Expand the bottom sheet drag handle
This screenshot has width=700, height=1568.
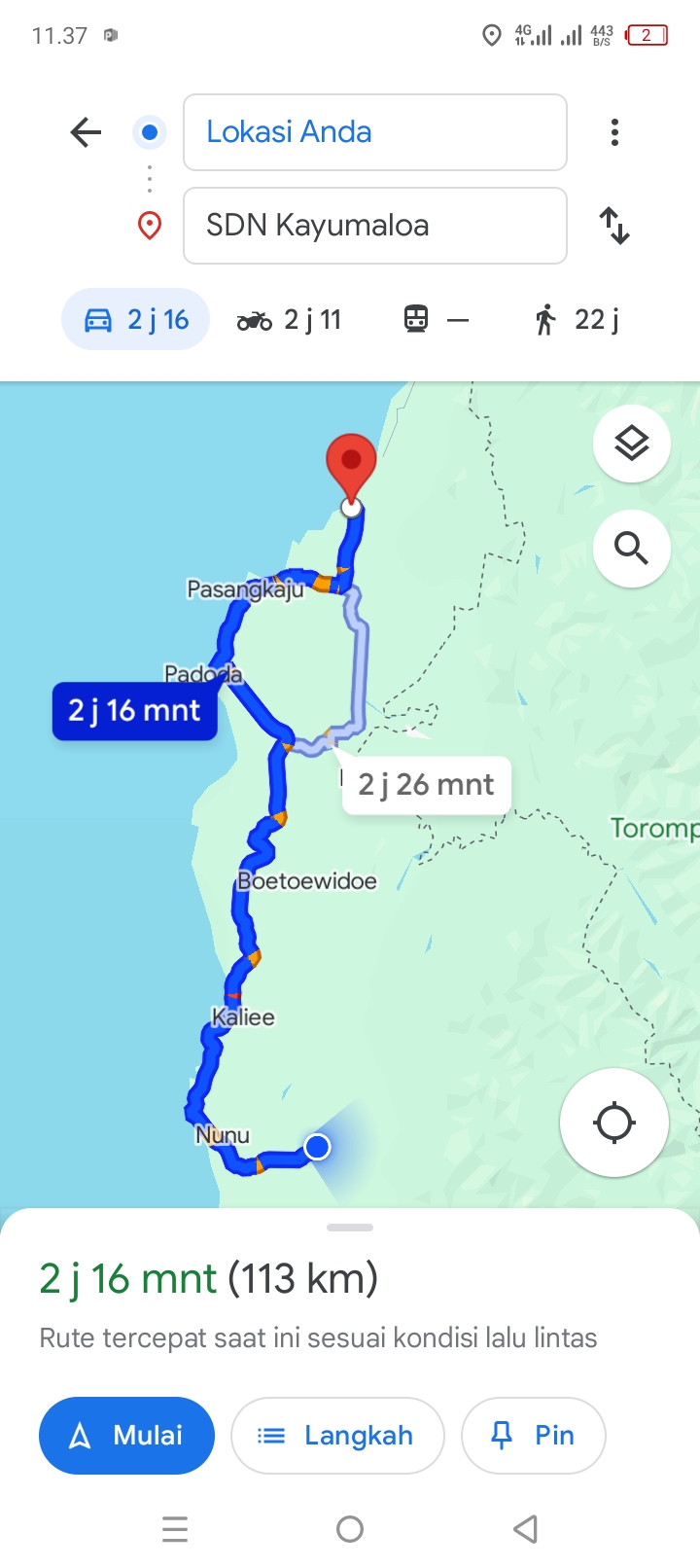350,1228
